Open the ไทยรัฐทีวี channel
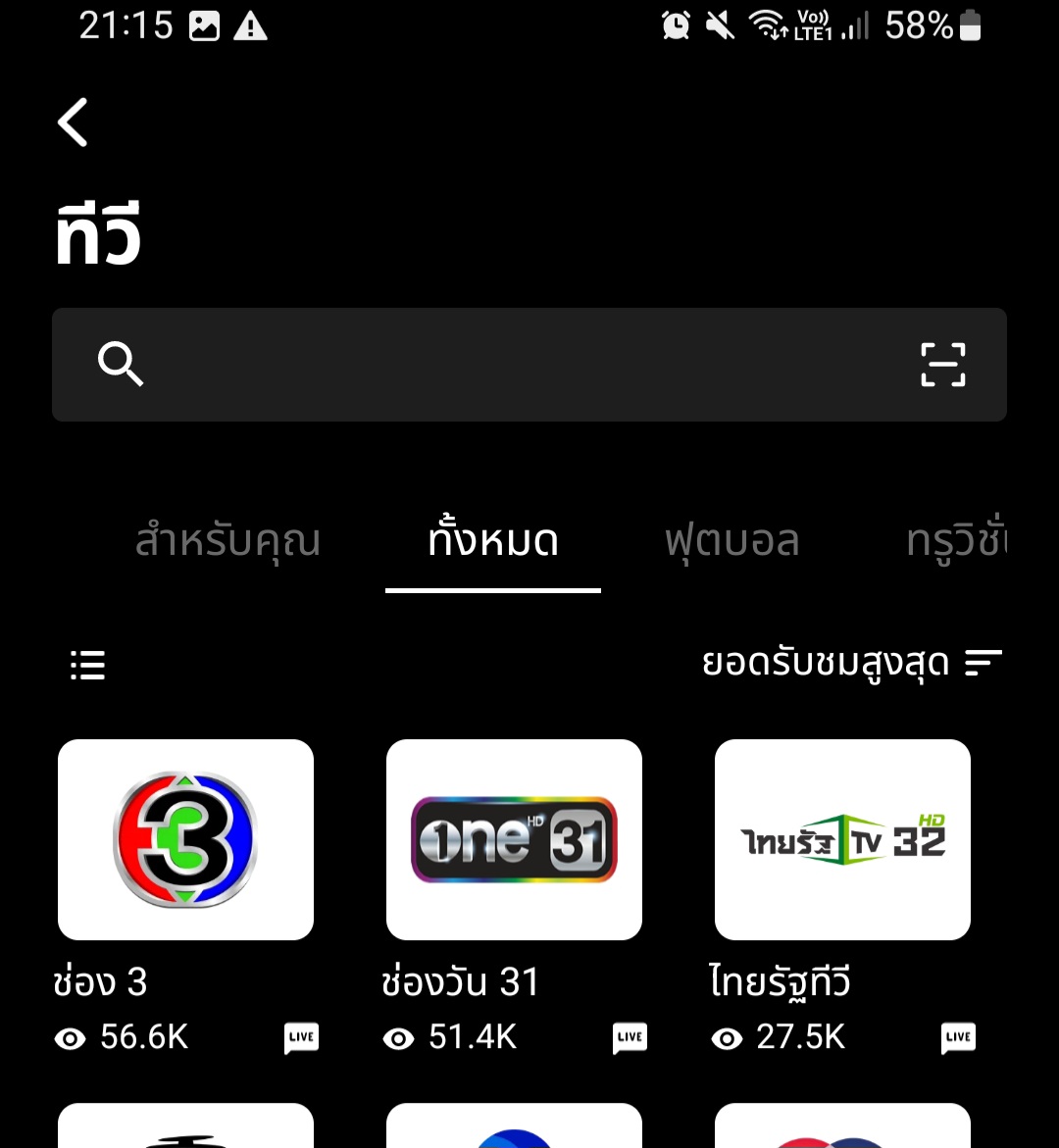This screenshot has height=1148, width=1059. click(x=842, y=839)
